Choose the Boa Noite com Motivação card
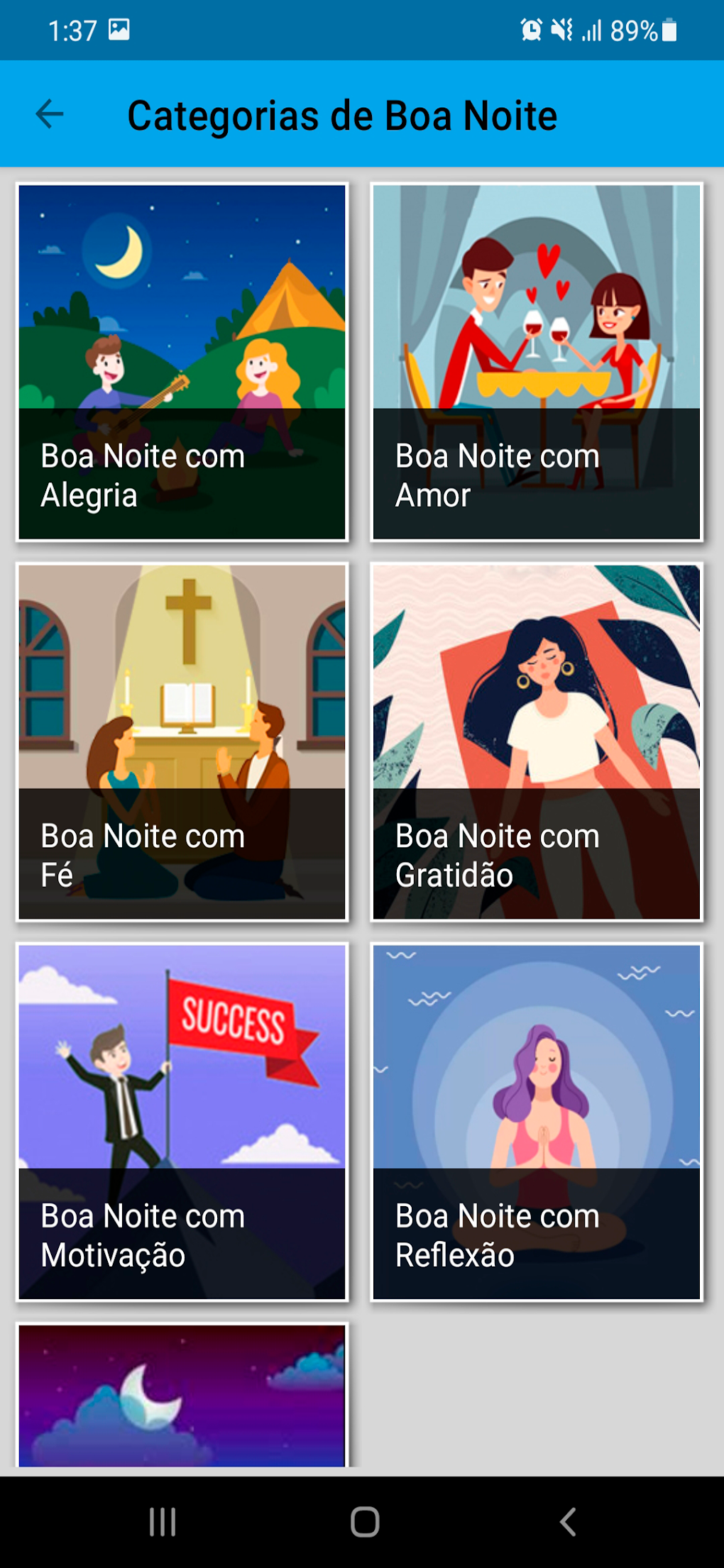The height and width of the screenshot is (1568, 724). 182,1122
